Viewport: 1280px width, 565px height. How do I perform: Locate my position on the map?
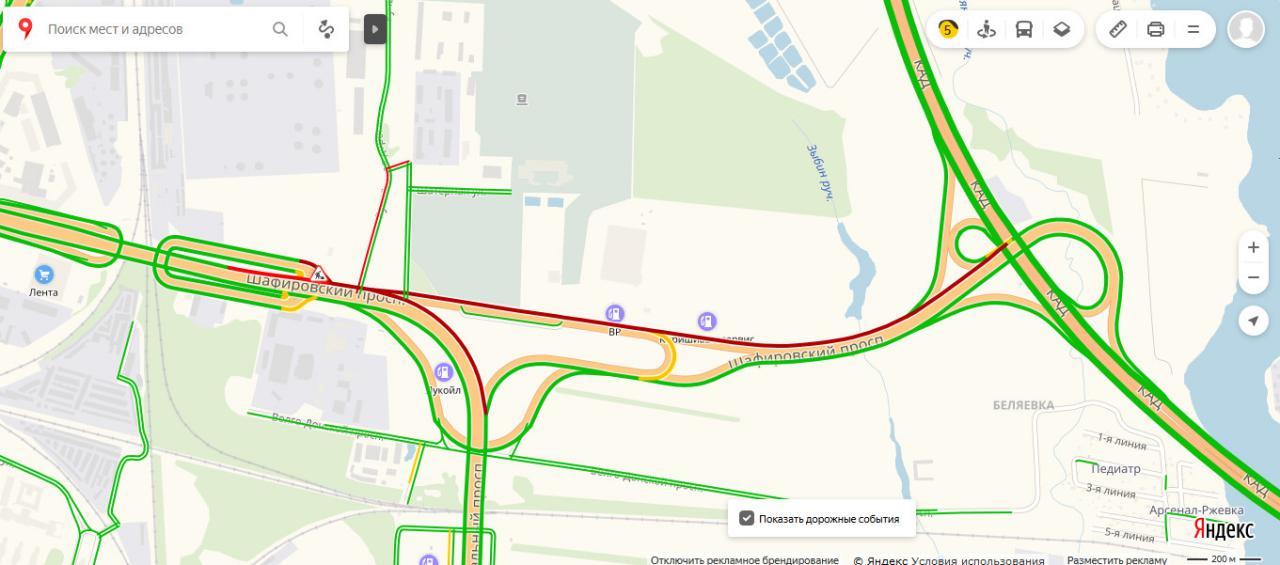(1253, 320)
